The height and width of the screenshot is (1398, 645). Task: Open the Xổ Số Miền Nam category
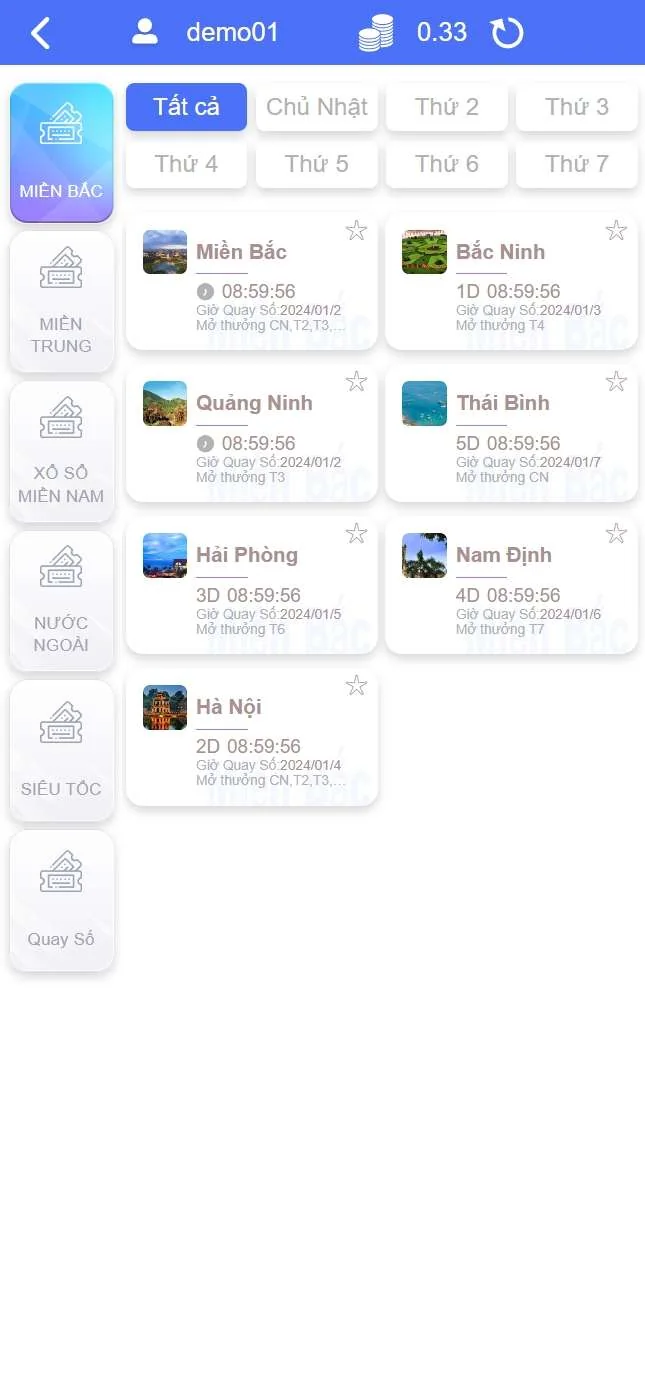pos(61,452)
